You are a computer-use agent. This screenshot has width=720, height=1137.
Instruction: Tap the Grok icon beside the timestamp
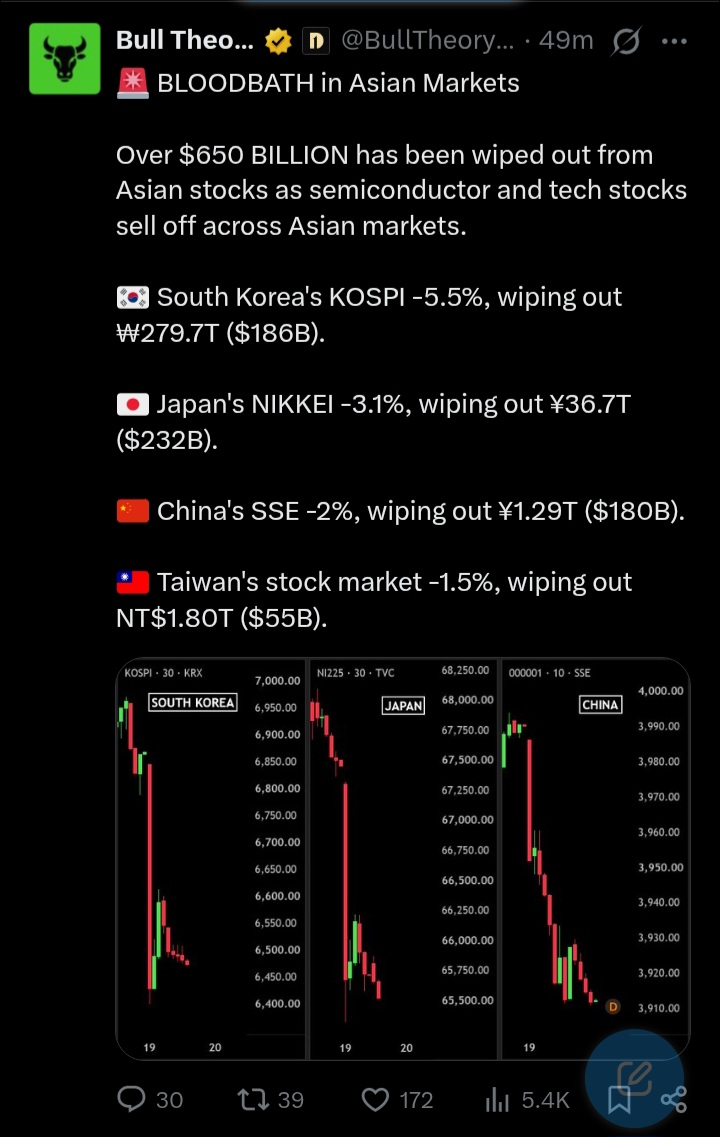[x=625, y=41]
